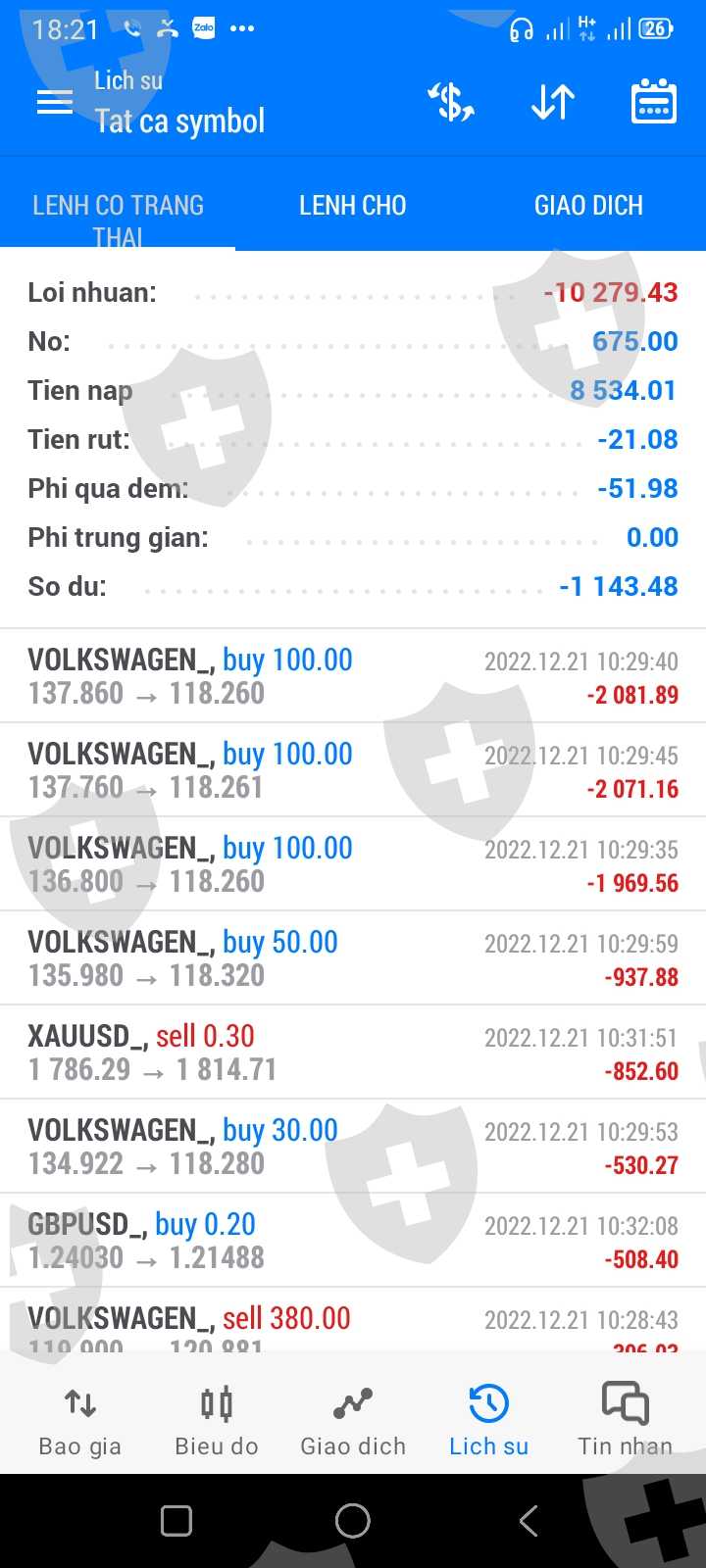
Task: Open the Volkswagen trade closed at 10:29:40
Action: point(353,676)
